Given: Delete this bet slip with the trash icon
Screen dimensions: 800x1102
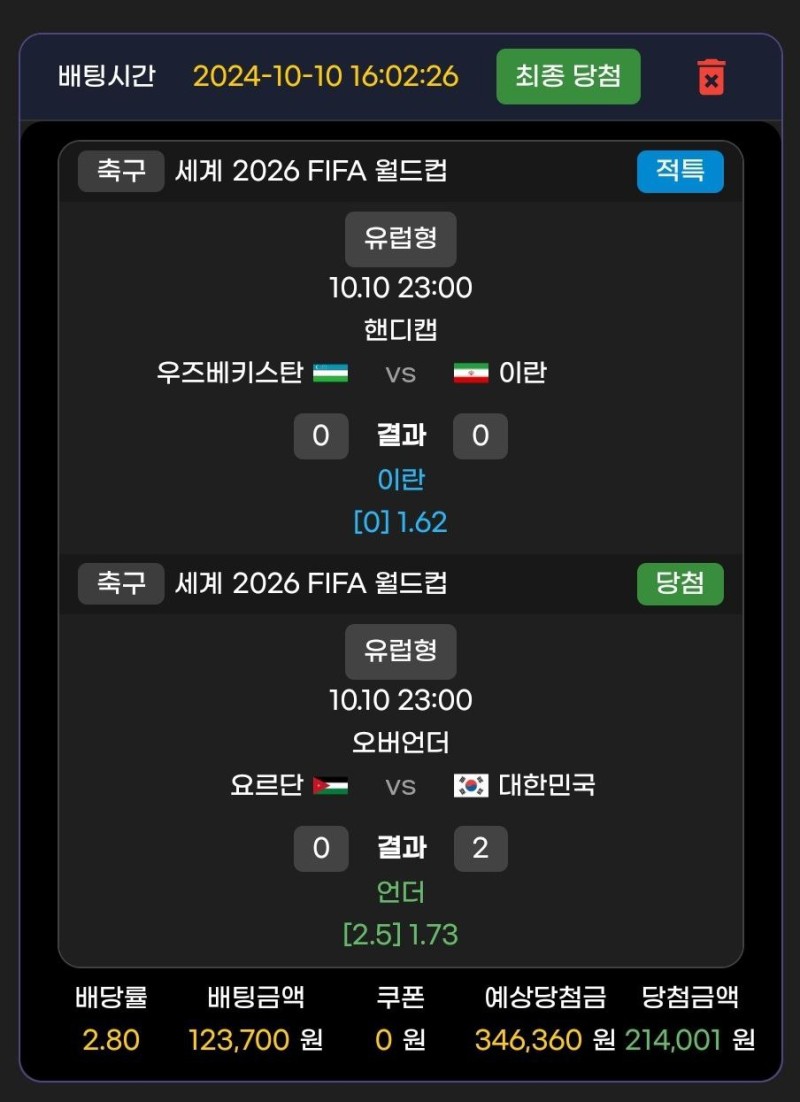Looking at the screenshot, I should point(711,77).
